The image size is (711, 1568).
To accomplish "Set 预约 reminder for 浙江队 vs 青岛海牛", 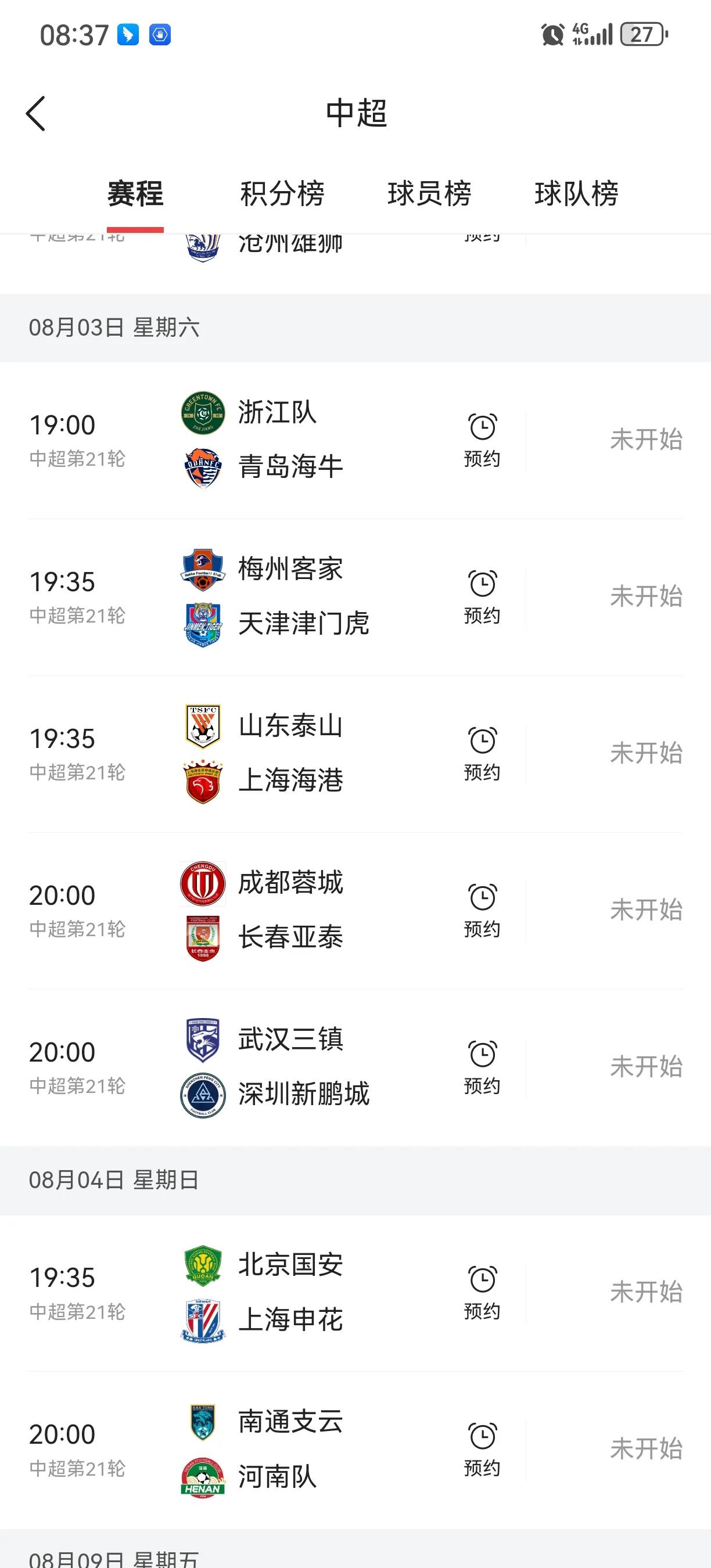I will coord(482,441).
